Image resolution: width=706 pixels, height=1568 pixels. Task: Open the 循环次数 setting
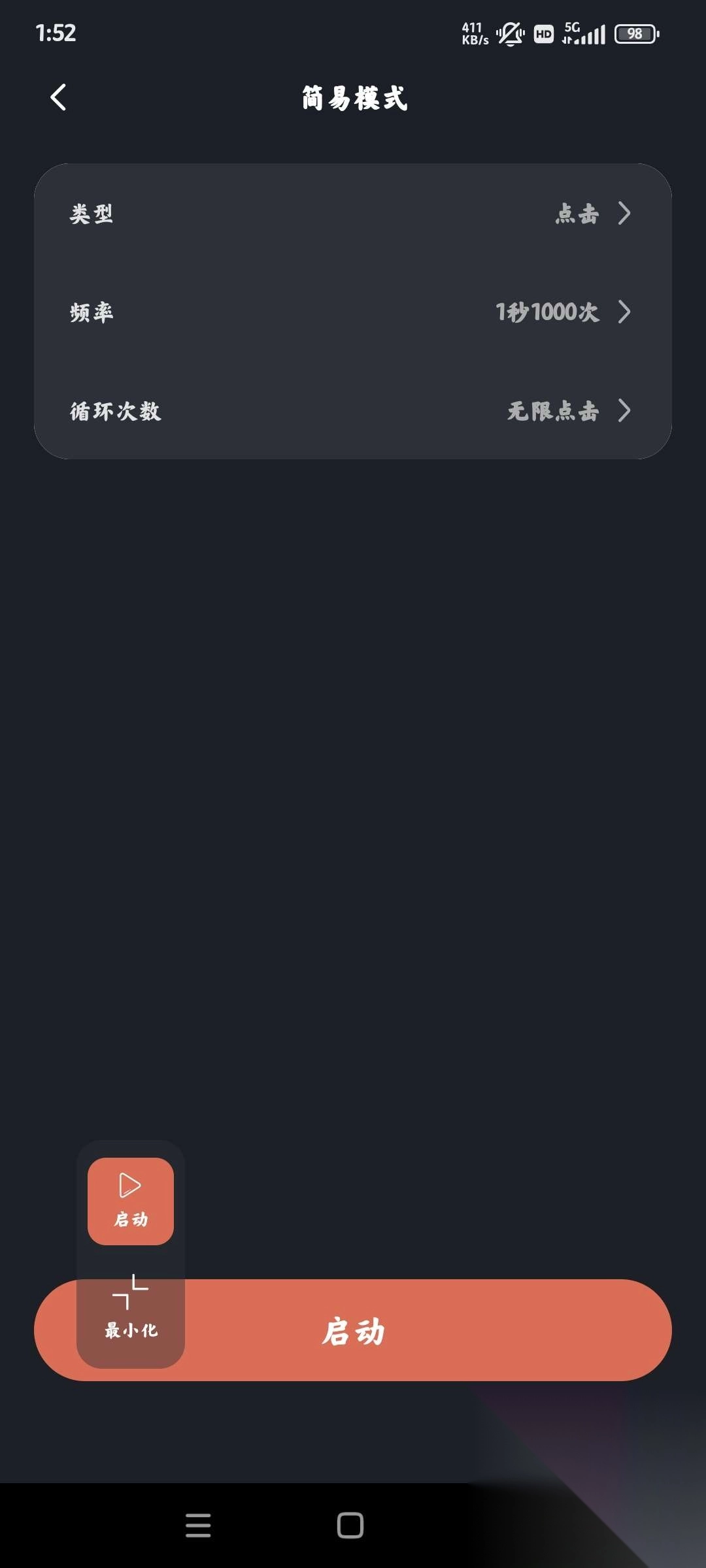(x=353, y=411)
